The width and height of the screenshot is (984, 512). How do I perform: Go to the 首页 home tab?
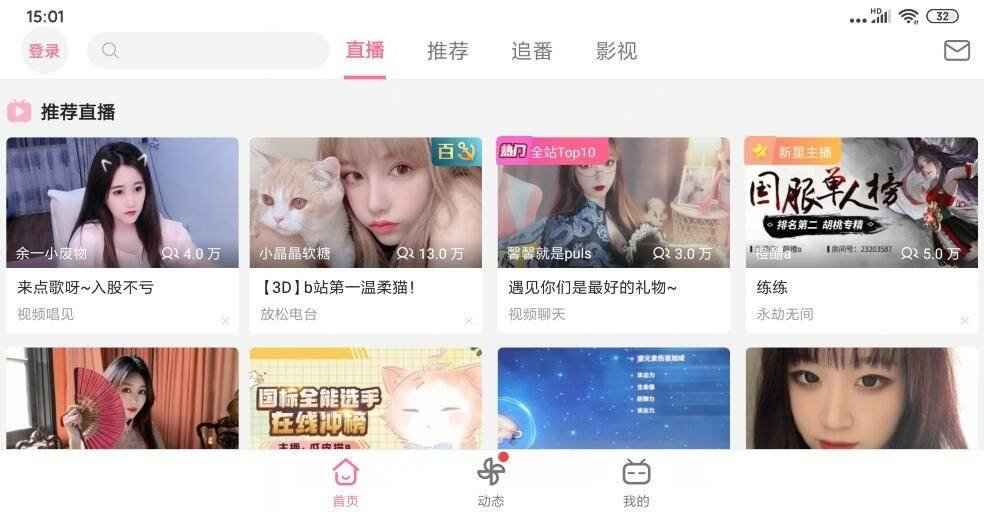(x=345, y=482)
